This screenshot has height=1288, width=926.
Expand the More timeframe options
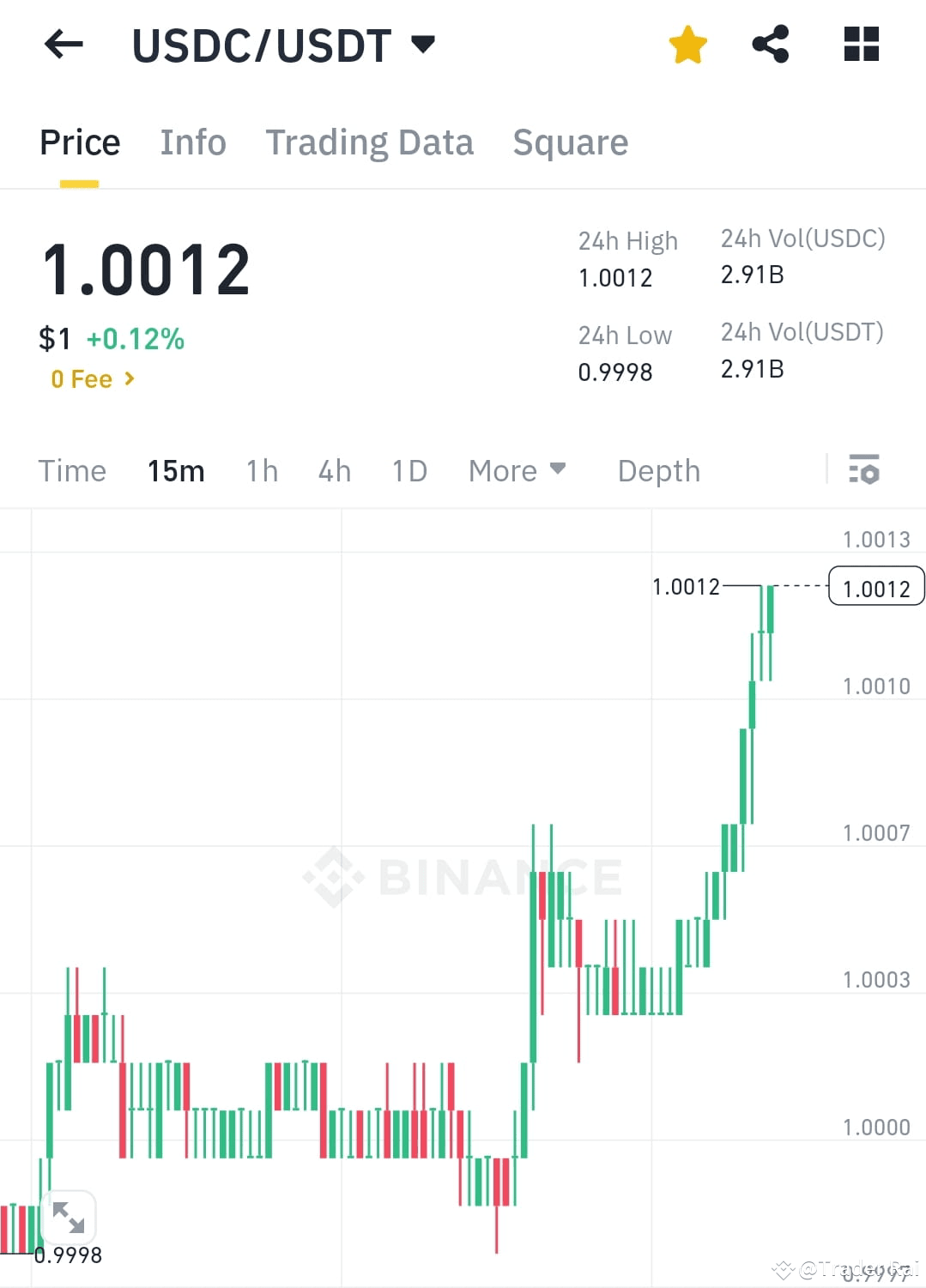click(x=517, y=470)
